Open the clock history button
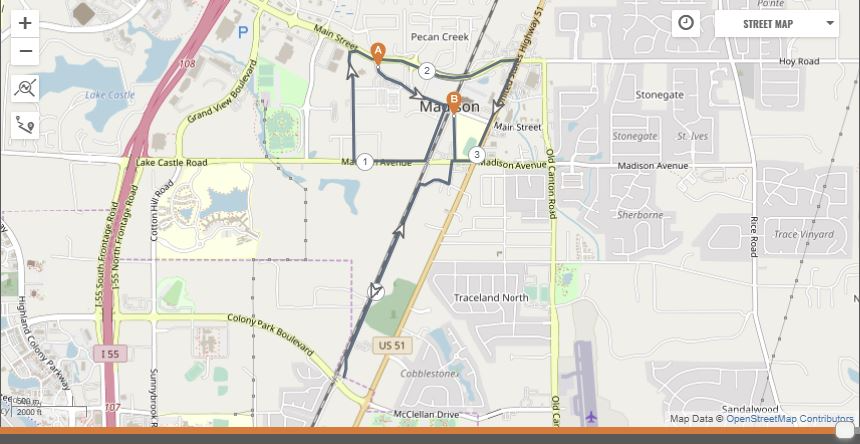 685,23
